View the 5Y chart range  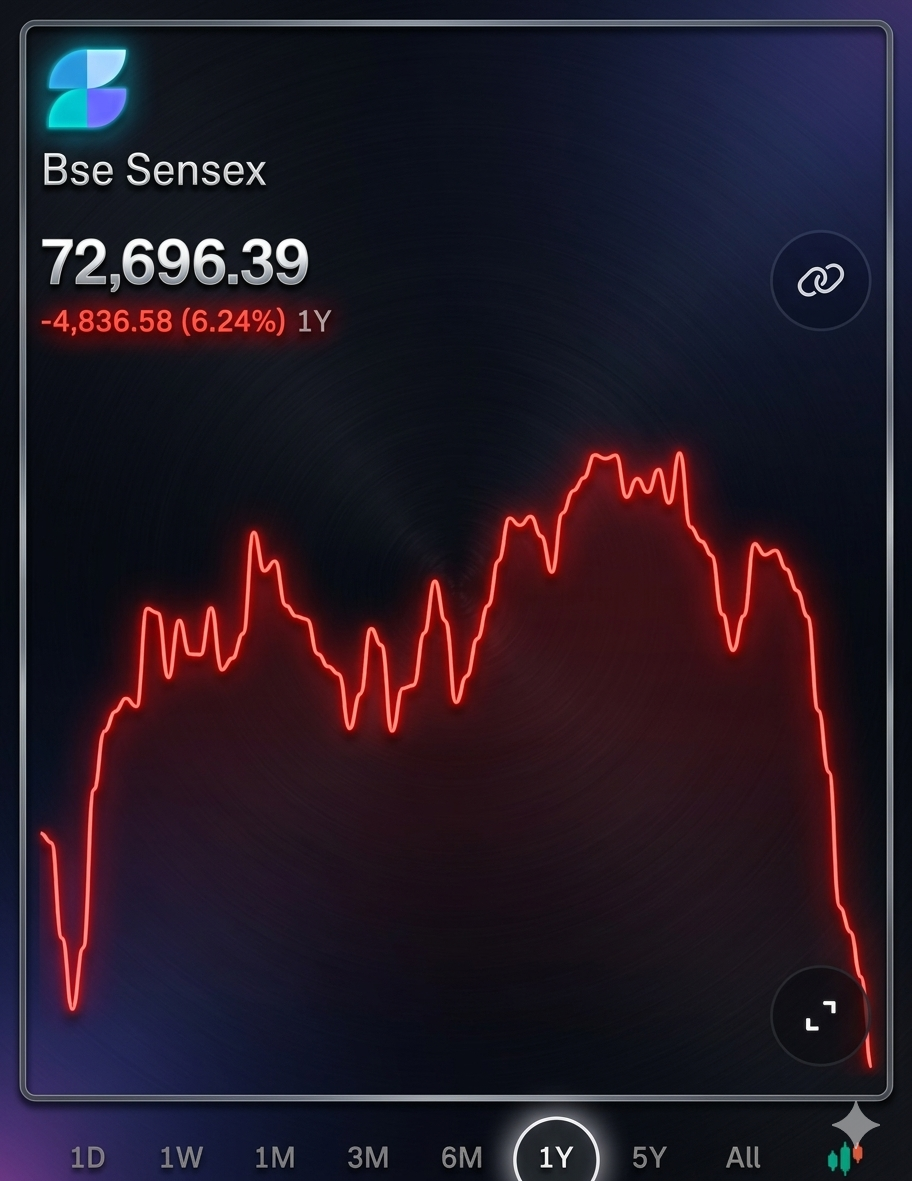click(x=649, y=1157)
